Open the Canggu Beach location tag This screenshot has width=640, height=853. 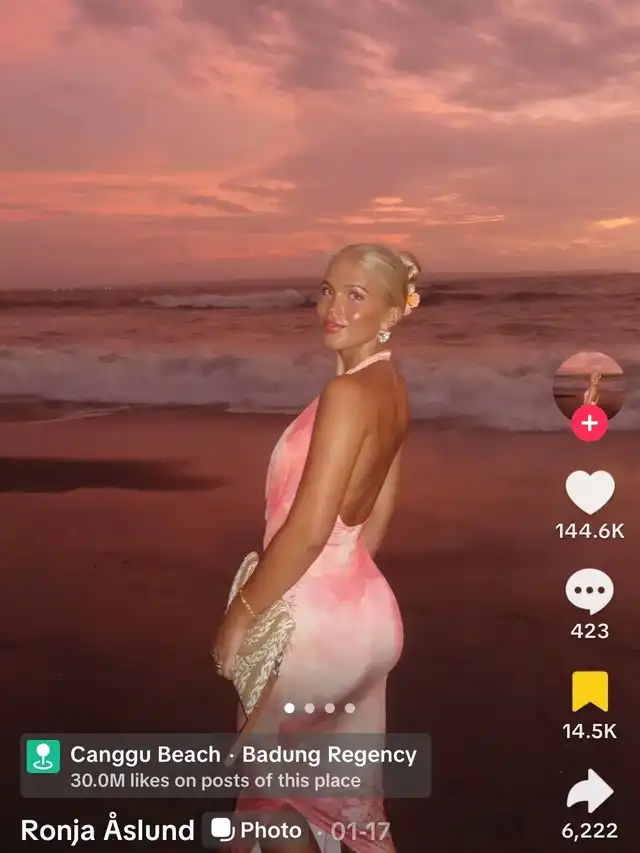click(x=226, y=766)
